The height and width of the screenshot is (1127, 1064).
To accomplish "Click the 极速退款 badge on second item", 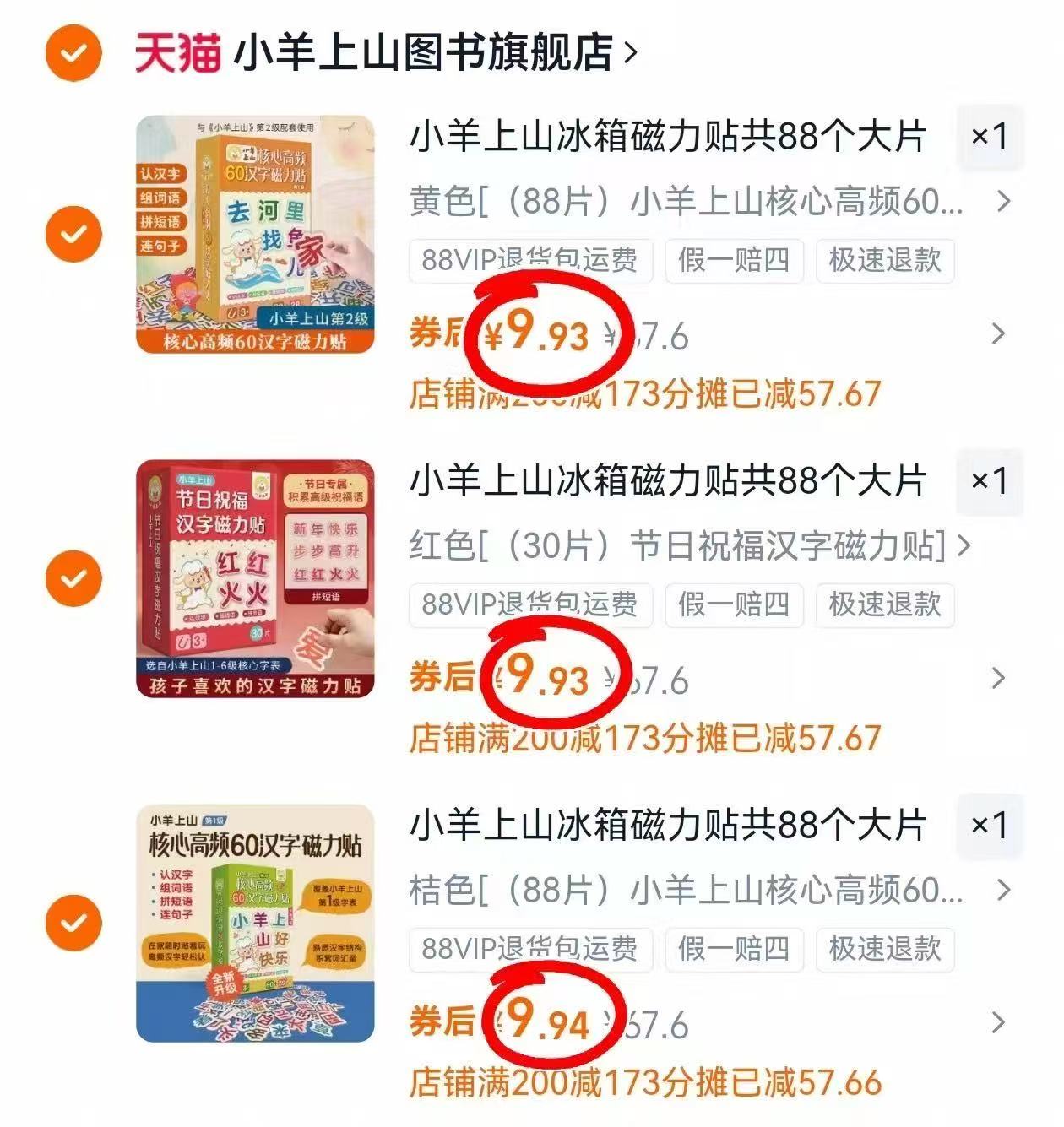I will point(883,605).
